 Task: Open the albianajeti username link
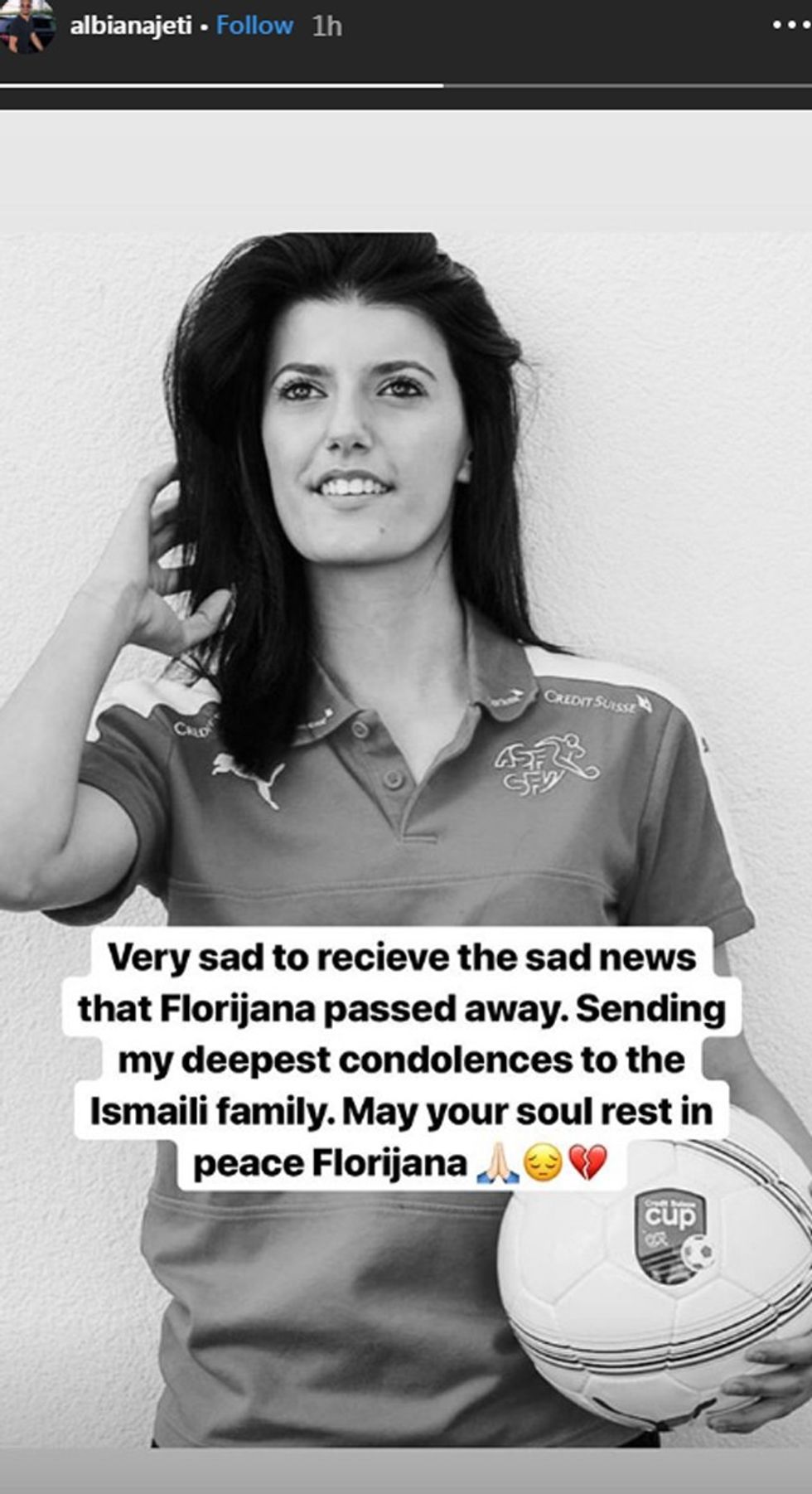coord(130,27)
